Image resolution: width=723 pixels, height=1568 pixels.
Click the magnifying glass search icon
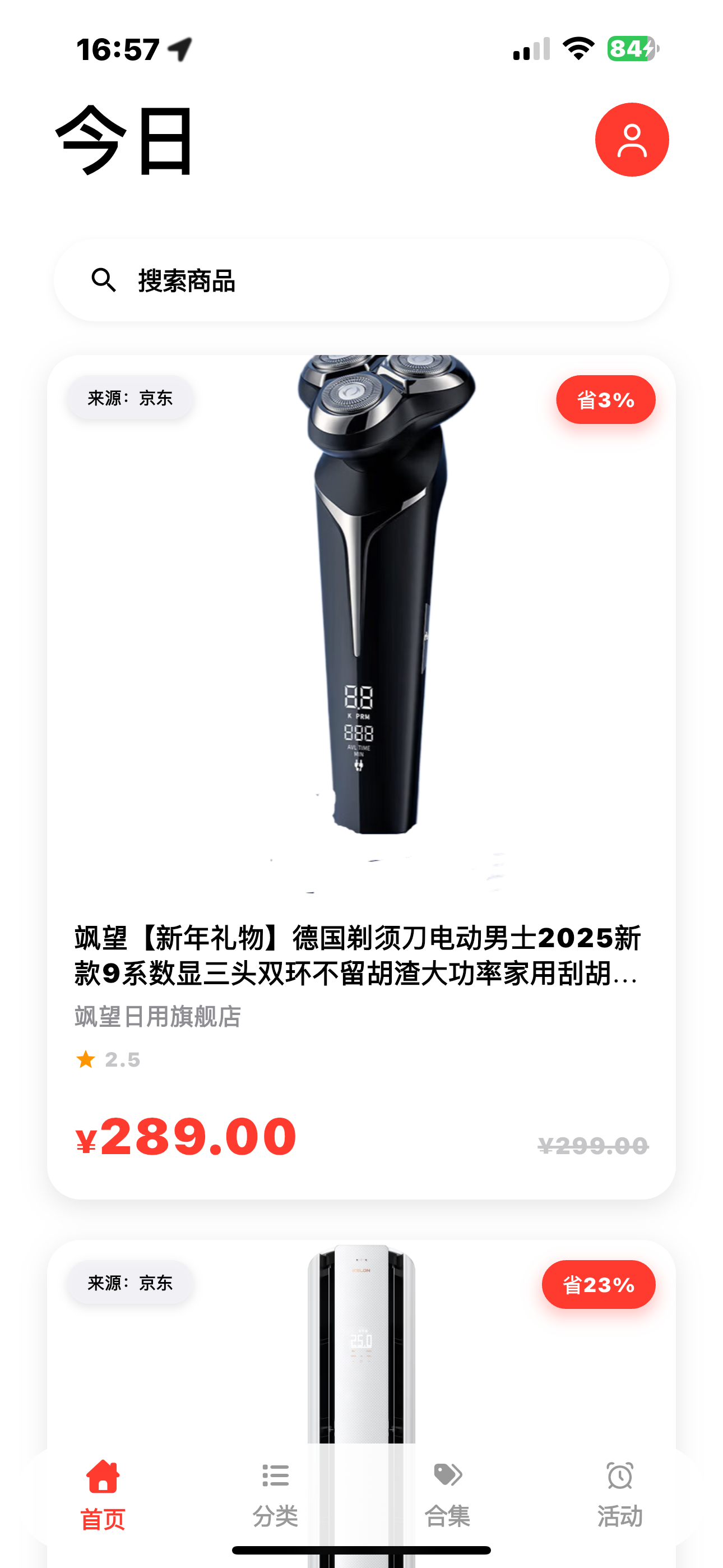pos(104,281)
